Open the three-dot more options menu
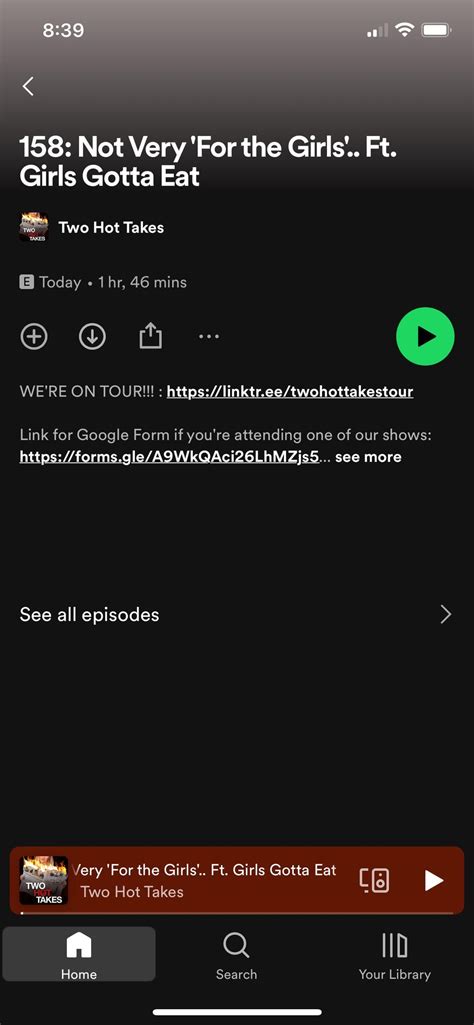Viewport: 474px width, 1025px height. pyautogui.click(x=209, y=337)
